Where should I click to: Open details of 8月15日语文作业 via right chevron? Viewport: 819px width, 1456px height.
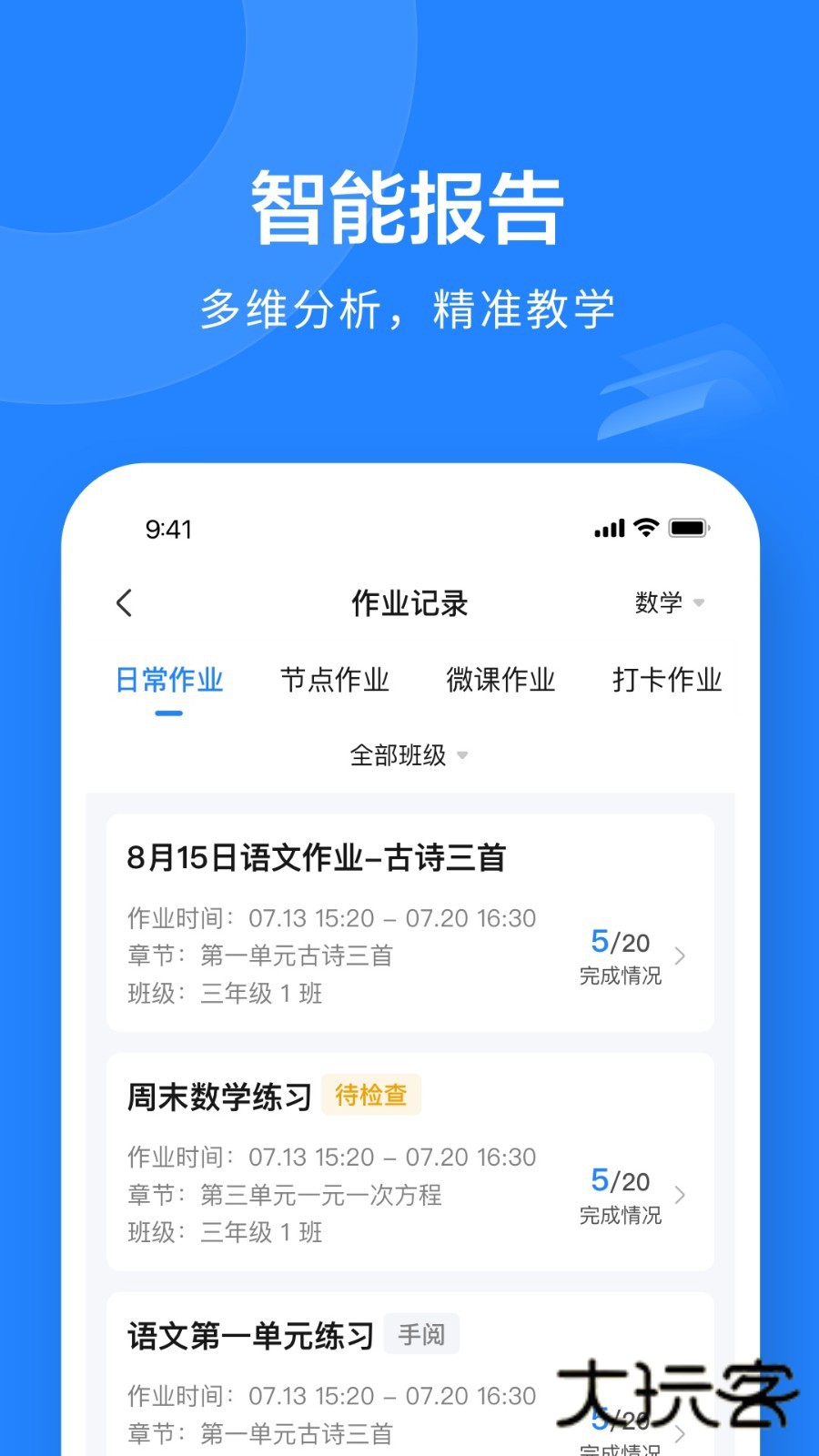(682, 956)
